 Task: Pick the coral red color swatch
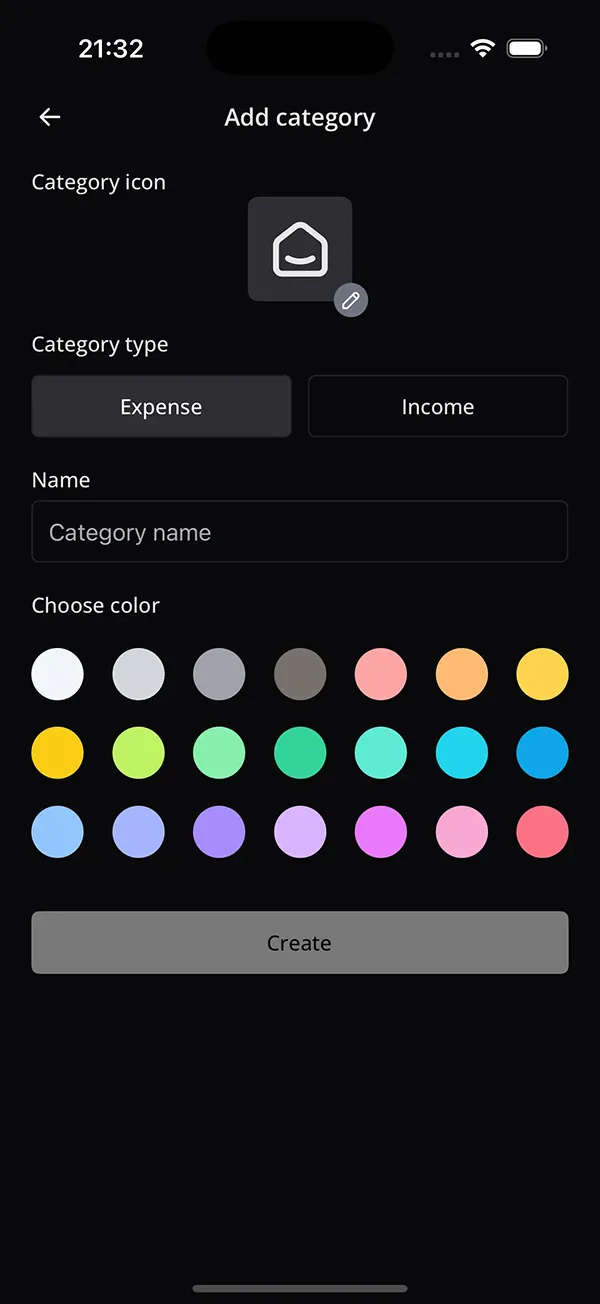click(543, 832)
